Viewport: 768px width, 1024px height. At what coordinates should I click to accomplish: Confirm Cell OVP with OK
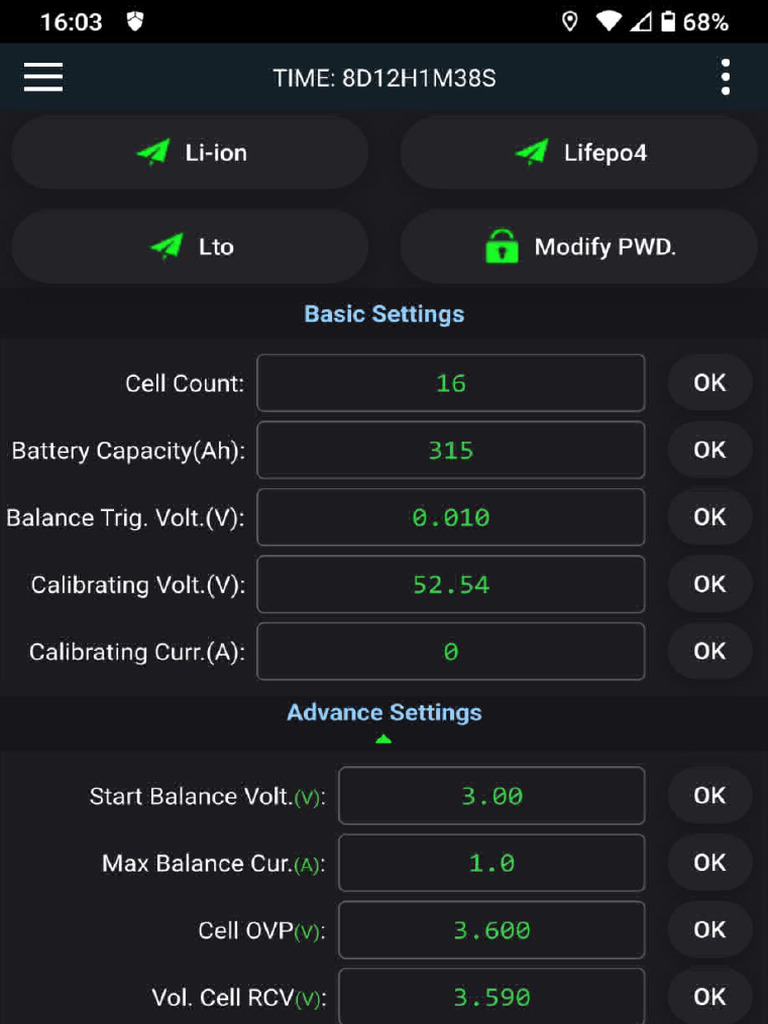tap(710, 930)
